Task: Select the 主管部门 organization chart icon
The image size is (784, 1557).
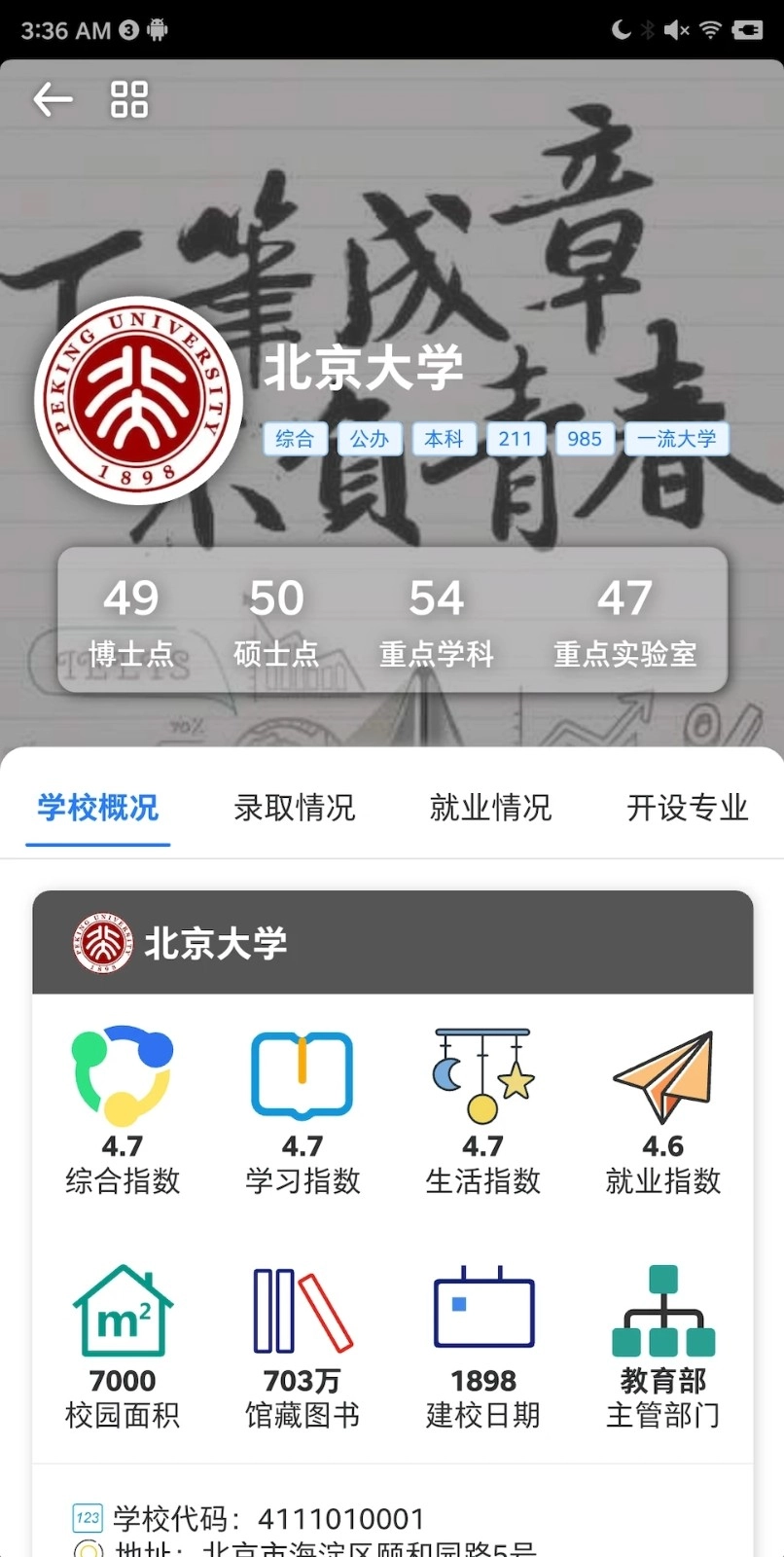Action: [662, 1309]
